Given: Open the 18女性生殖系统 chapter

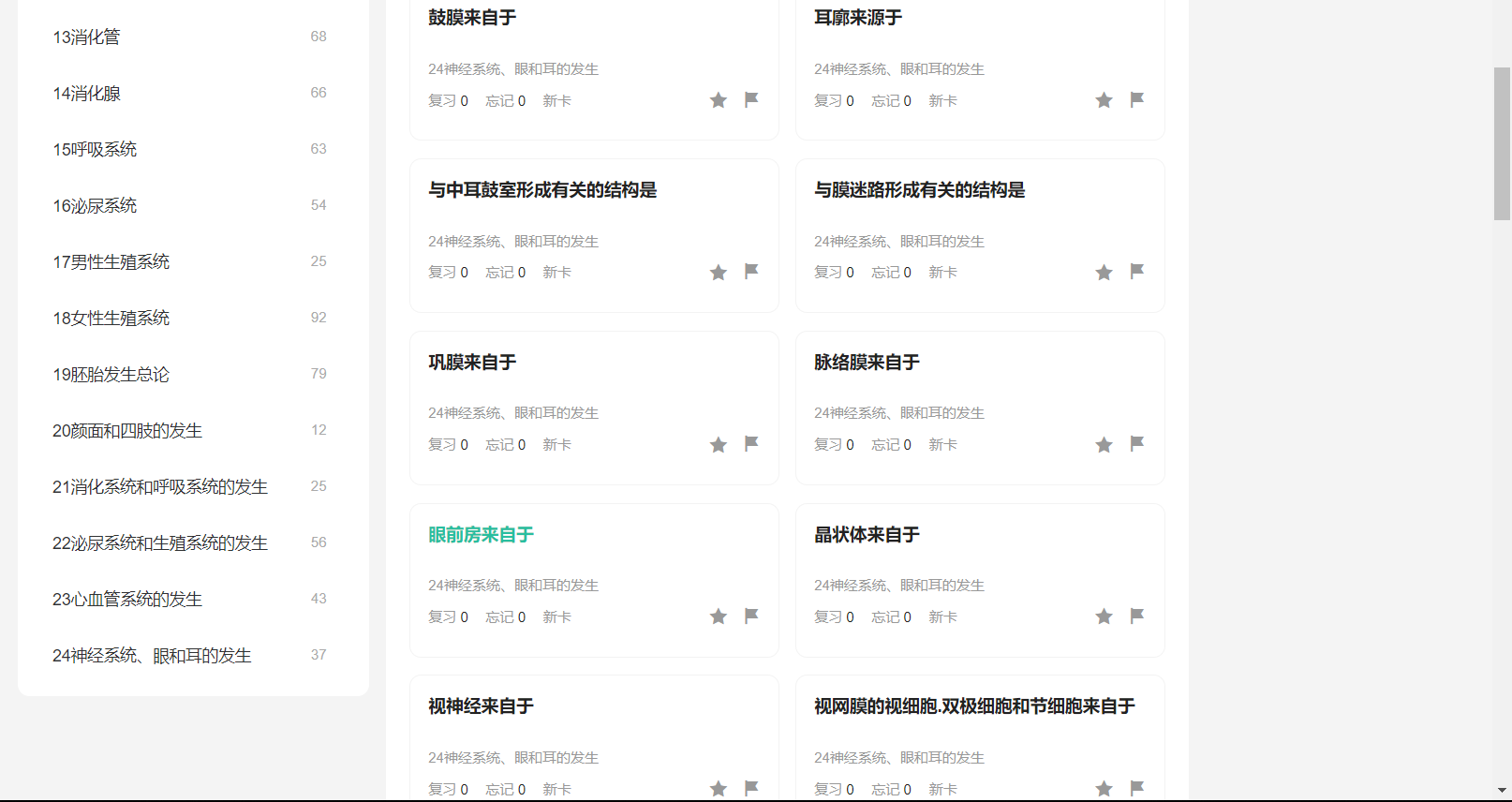Looking at the screenshot, I should click(x=111, y=319).
